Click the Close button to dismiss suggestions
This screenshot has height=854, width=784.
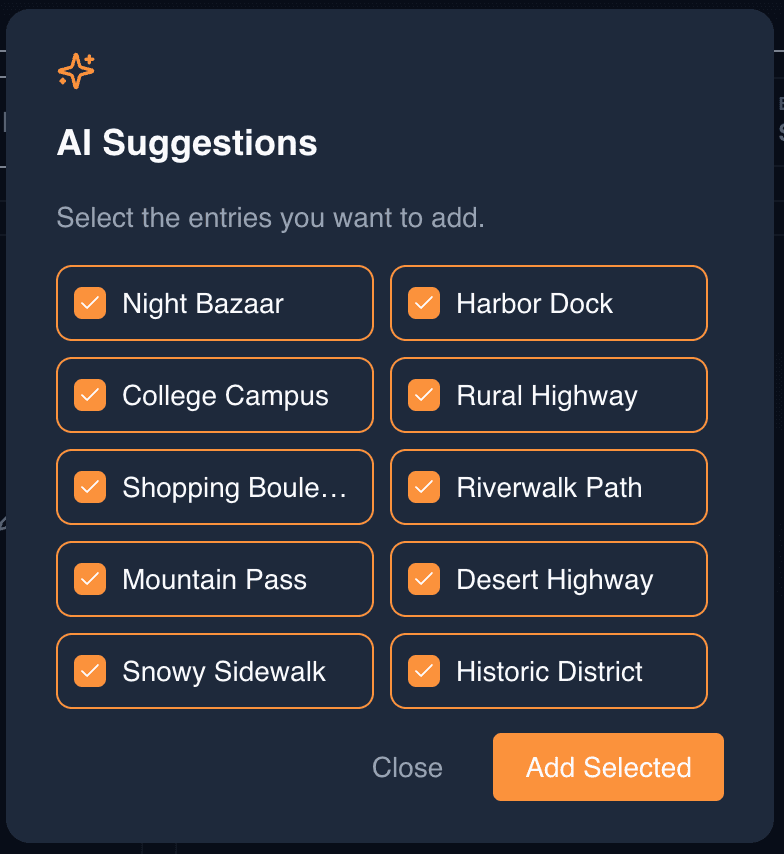(x=407, y=767)
